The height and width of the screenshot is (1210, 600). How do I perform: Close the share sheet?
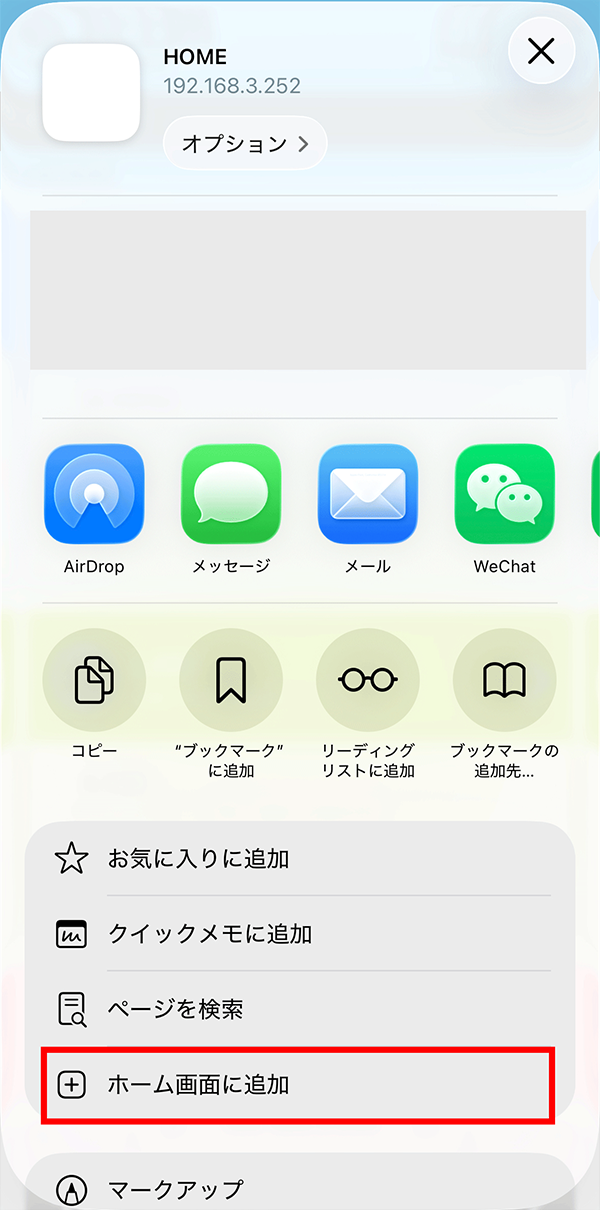pos(541,51)
